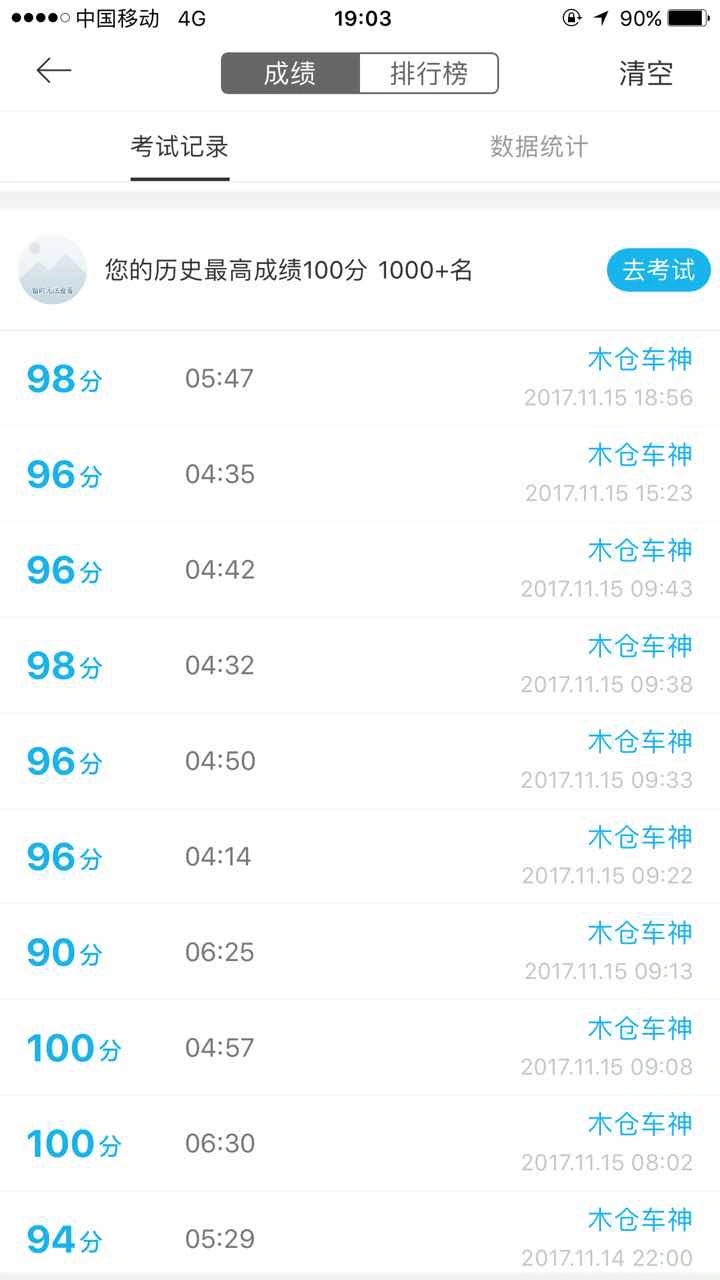Open the record dated 2017.11.15 09:43

pyautogui.click(x=360, y=570)
